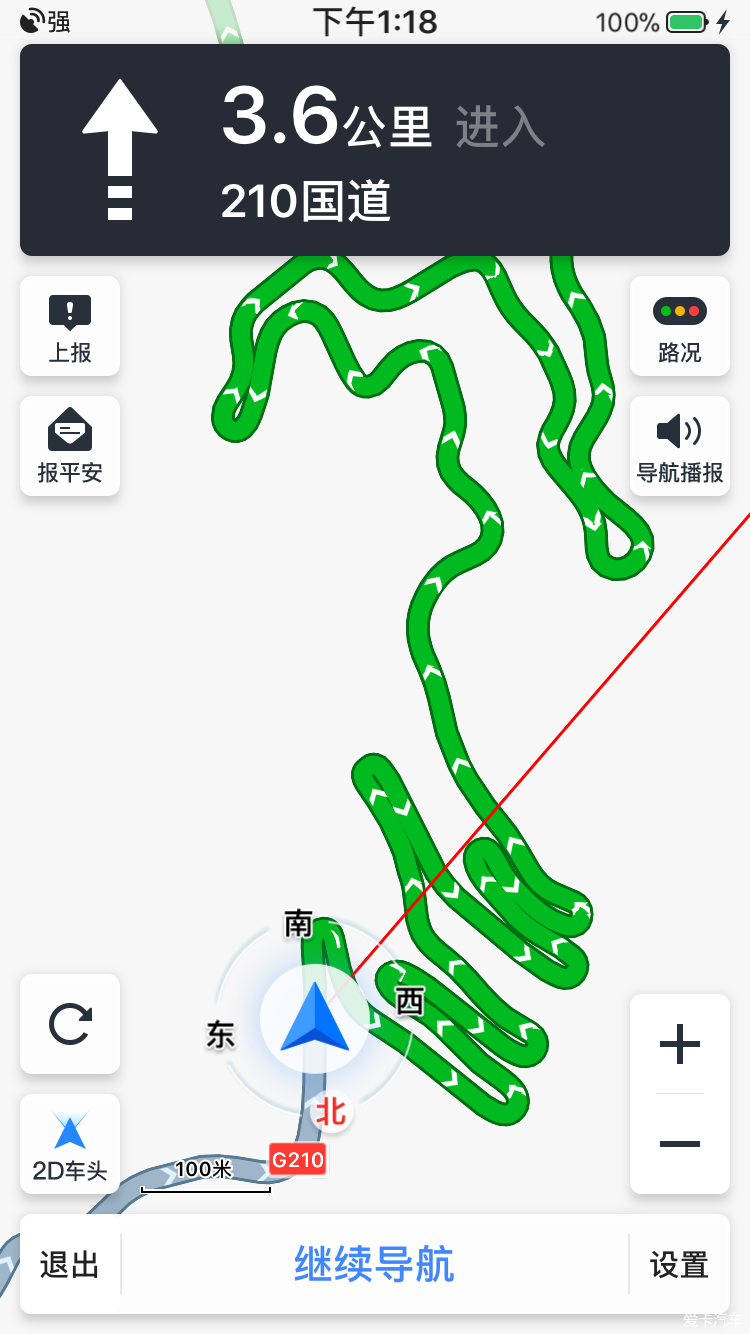Open 报平安 safety message
Viewport: 750px width, 1334px height.
(70, 446)
